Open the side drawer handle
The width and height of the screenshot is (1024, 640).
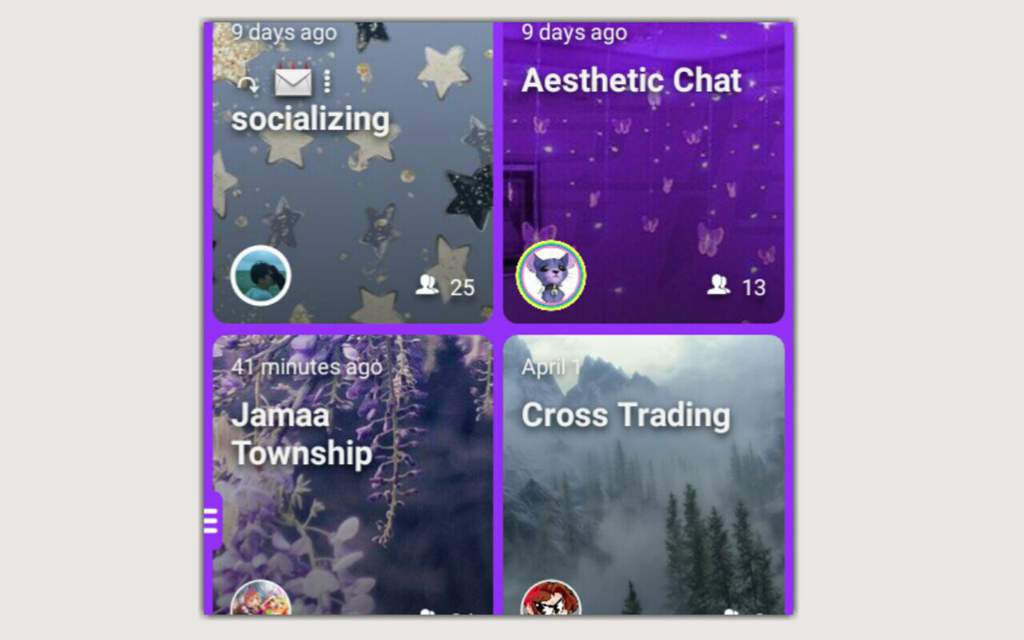click(211, 521)
